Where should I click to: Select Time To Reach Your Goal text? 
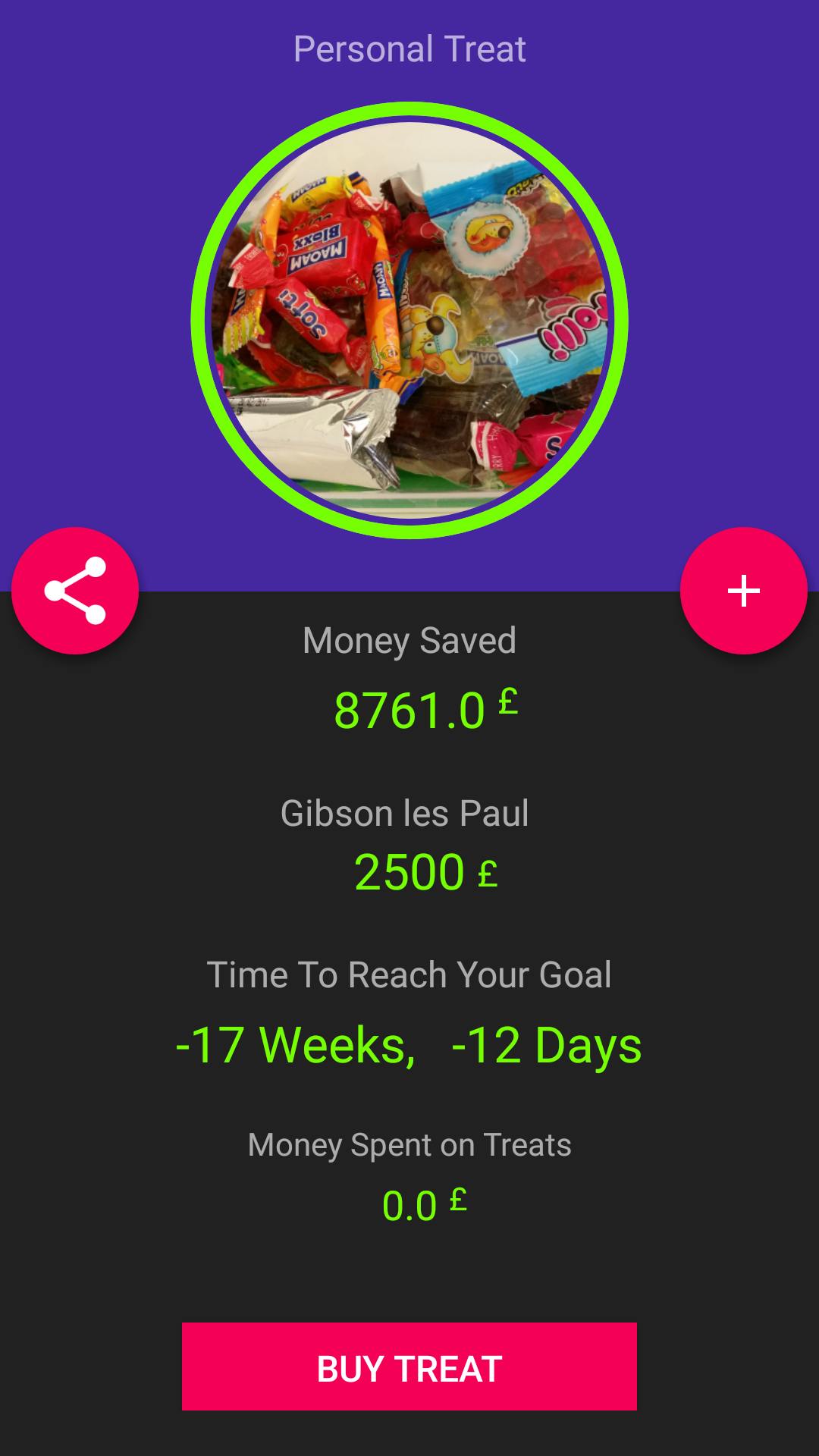(409, 974)
